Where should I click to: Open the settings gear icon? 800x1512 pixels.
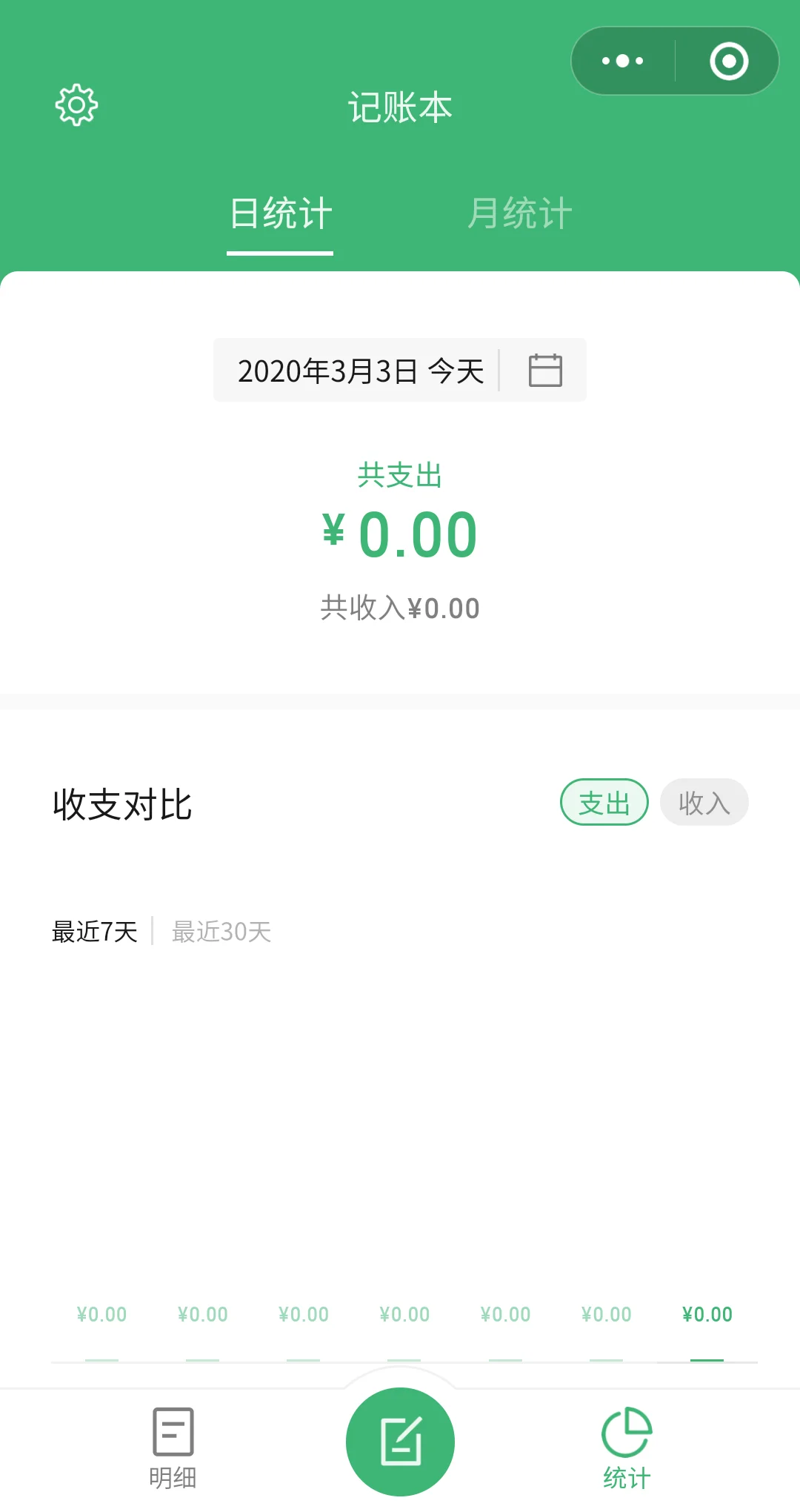click(76, 105)
